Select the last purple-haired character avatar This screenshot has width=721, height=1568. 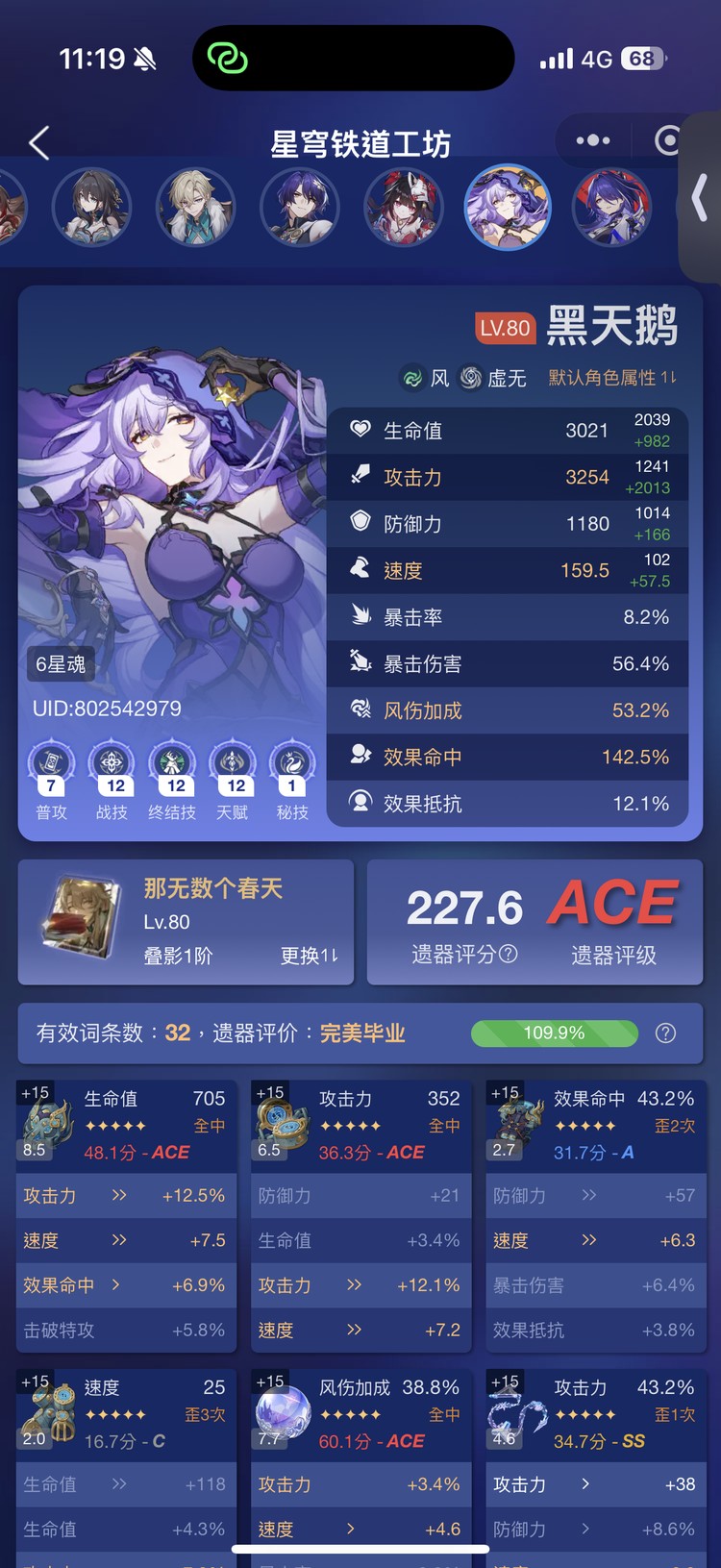point(611,207)
